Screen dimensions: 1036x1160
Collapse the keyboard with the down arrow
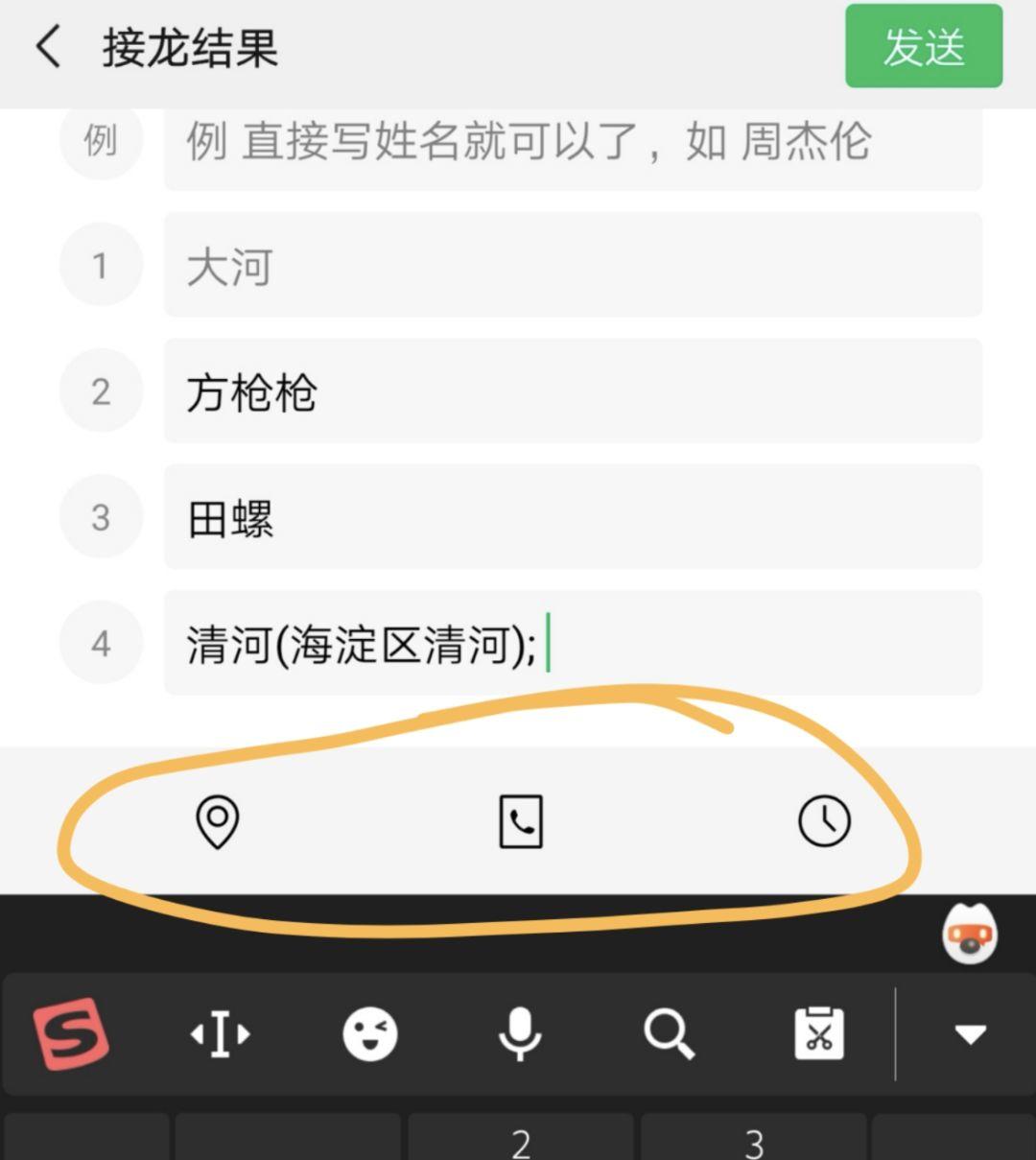point(972,1033)
